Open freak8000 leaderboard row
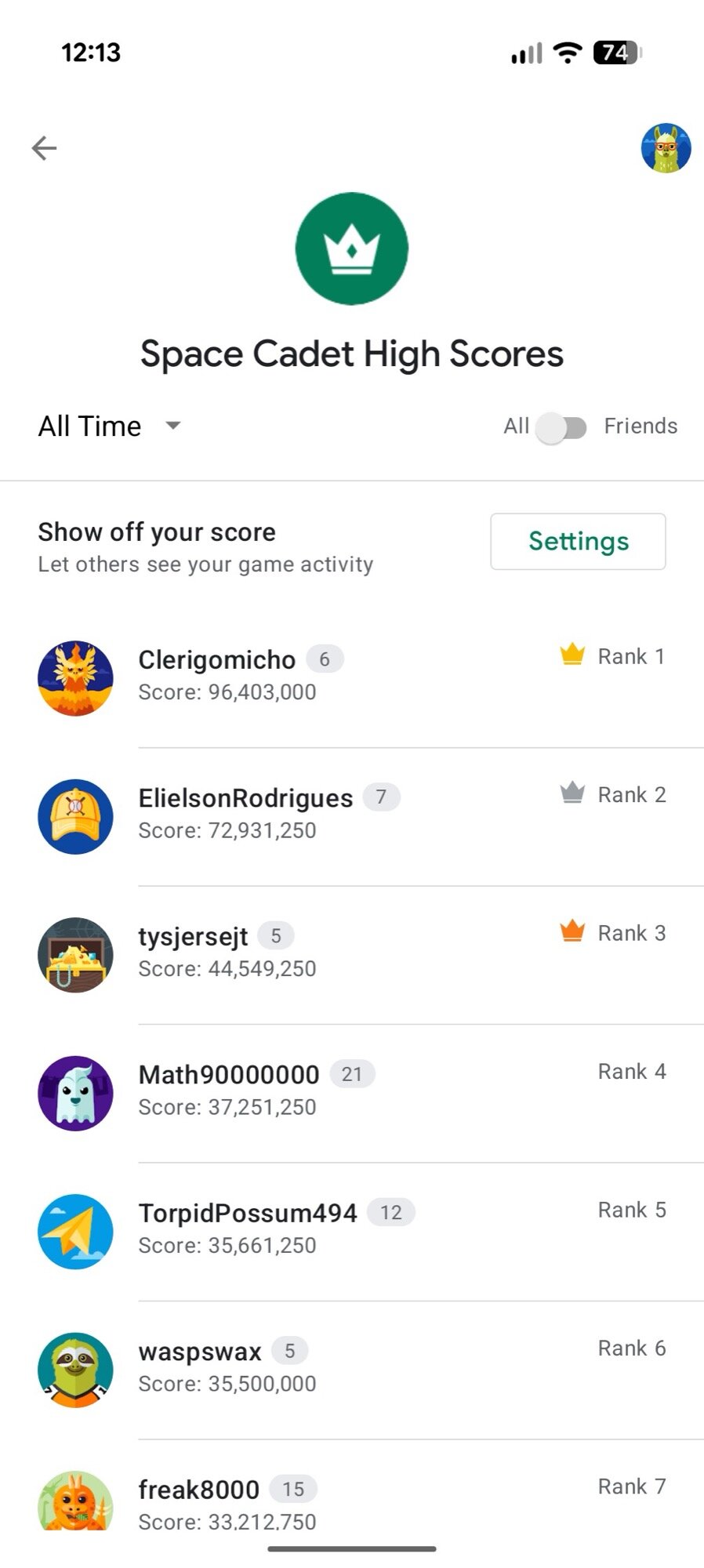The height and width of the screenshot is (1568, 704). 198,1490
